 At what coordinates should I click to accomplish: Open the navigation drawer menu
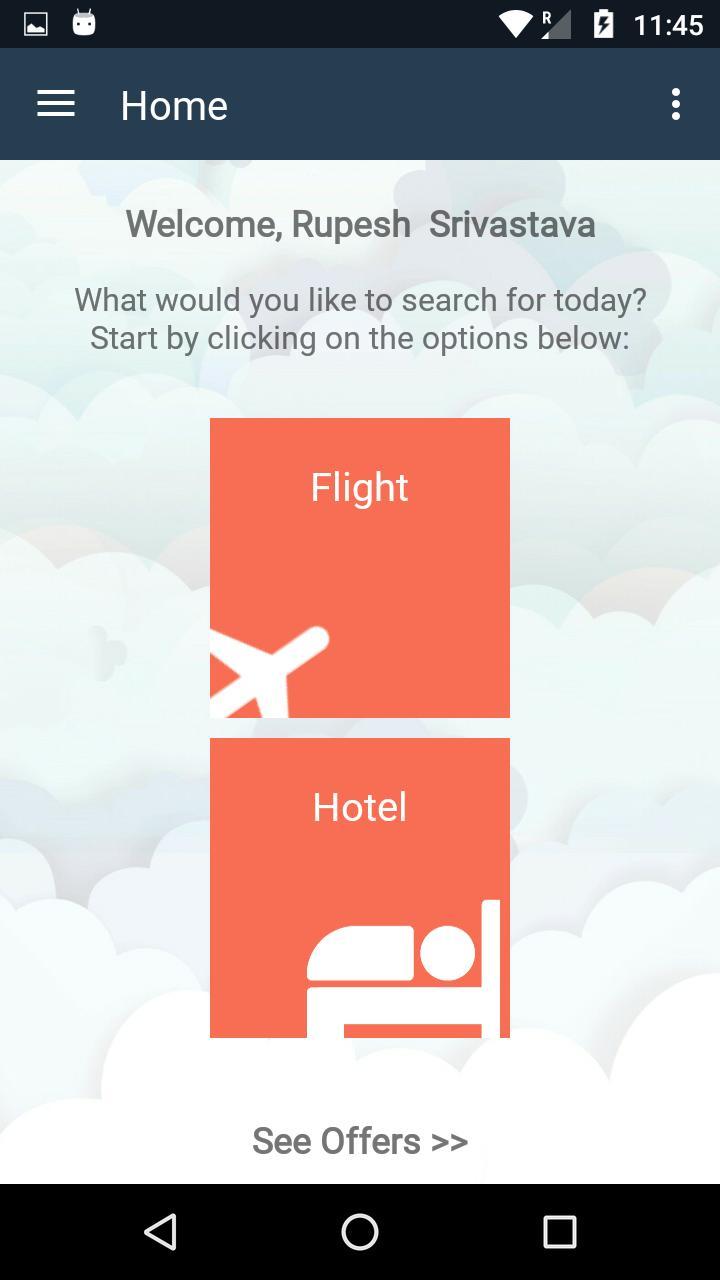coord(56,104)
